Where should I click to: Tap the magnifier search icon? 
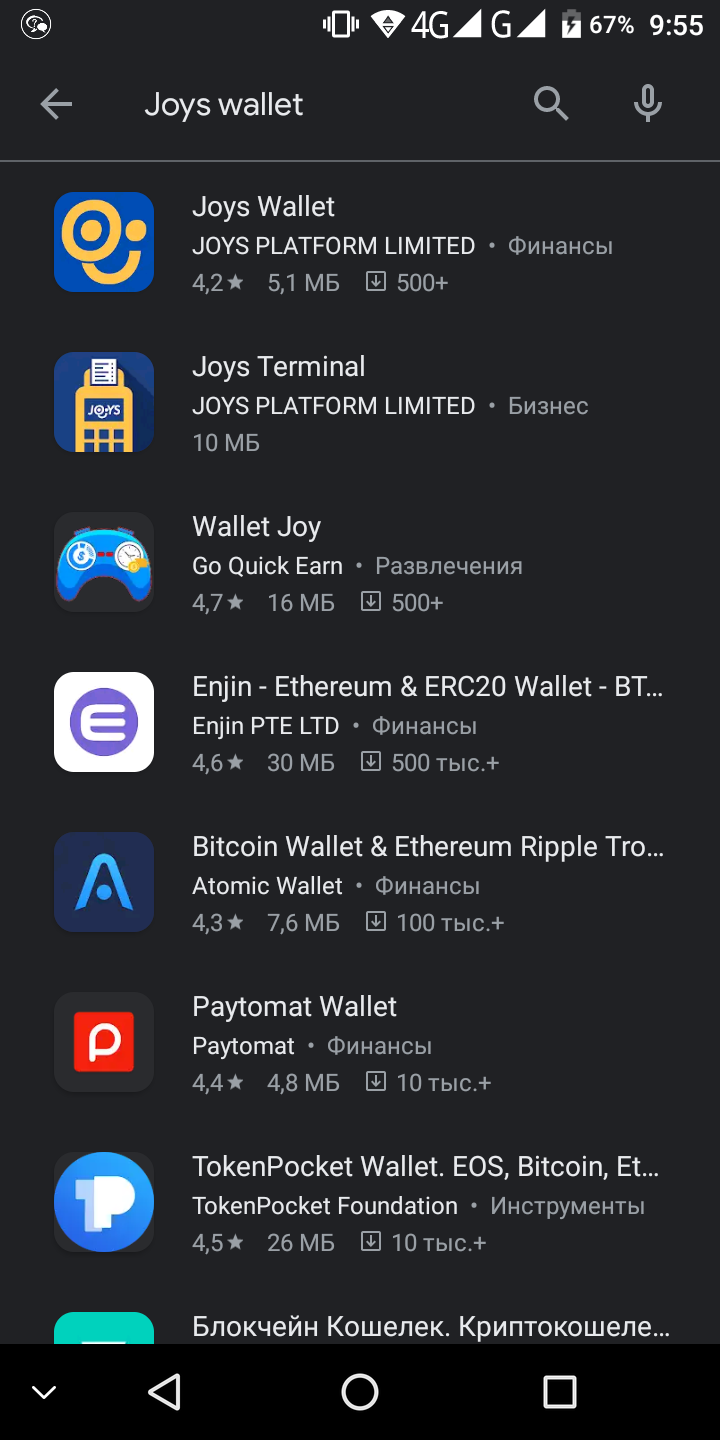point(551,103)
